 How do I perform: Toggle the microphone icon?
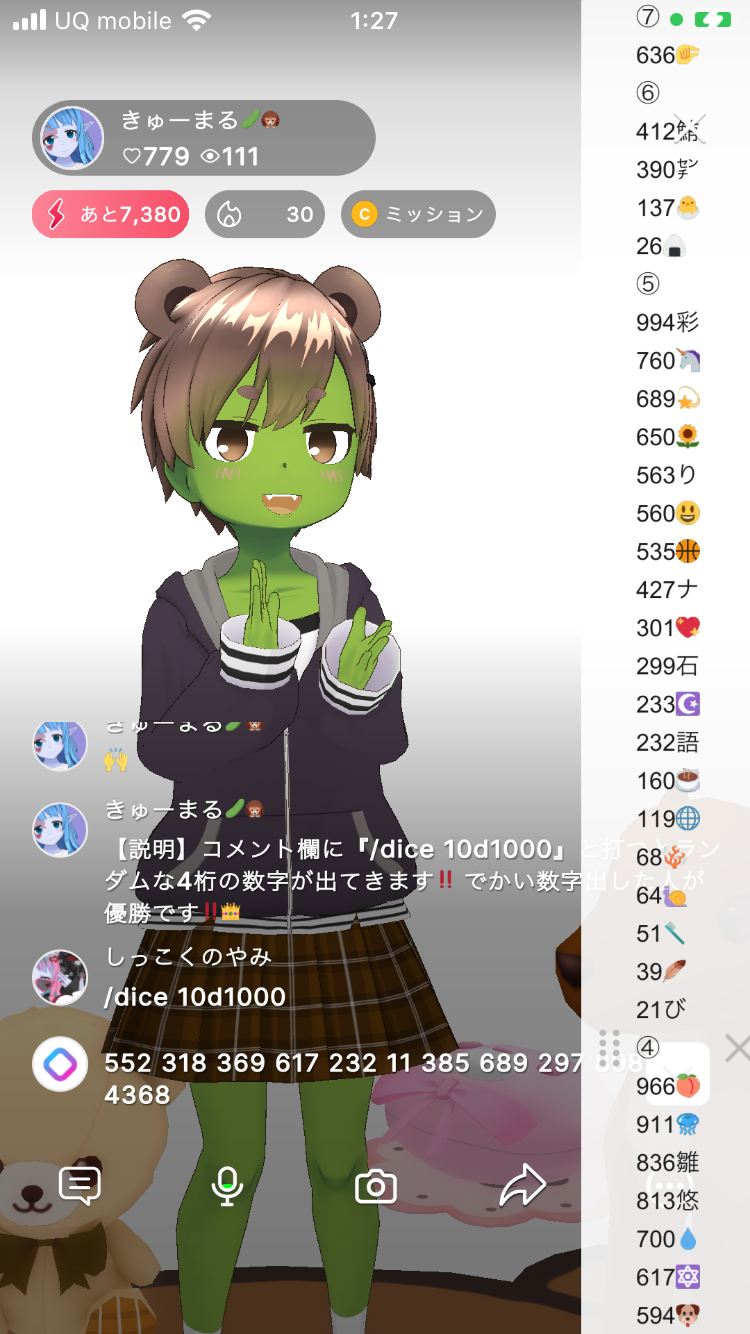pos(228,1186)
